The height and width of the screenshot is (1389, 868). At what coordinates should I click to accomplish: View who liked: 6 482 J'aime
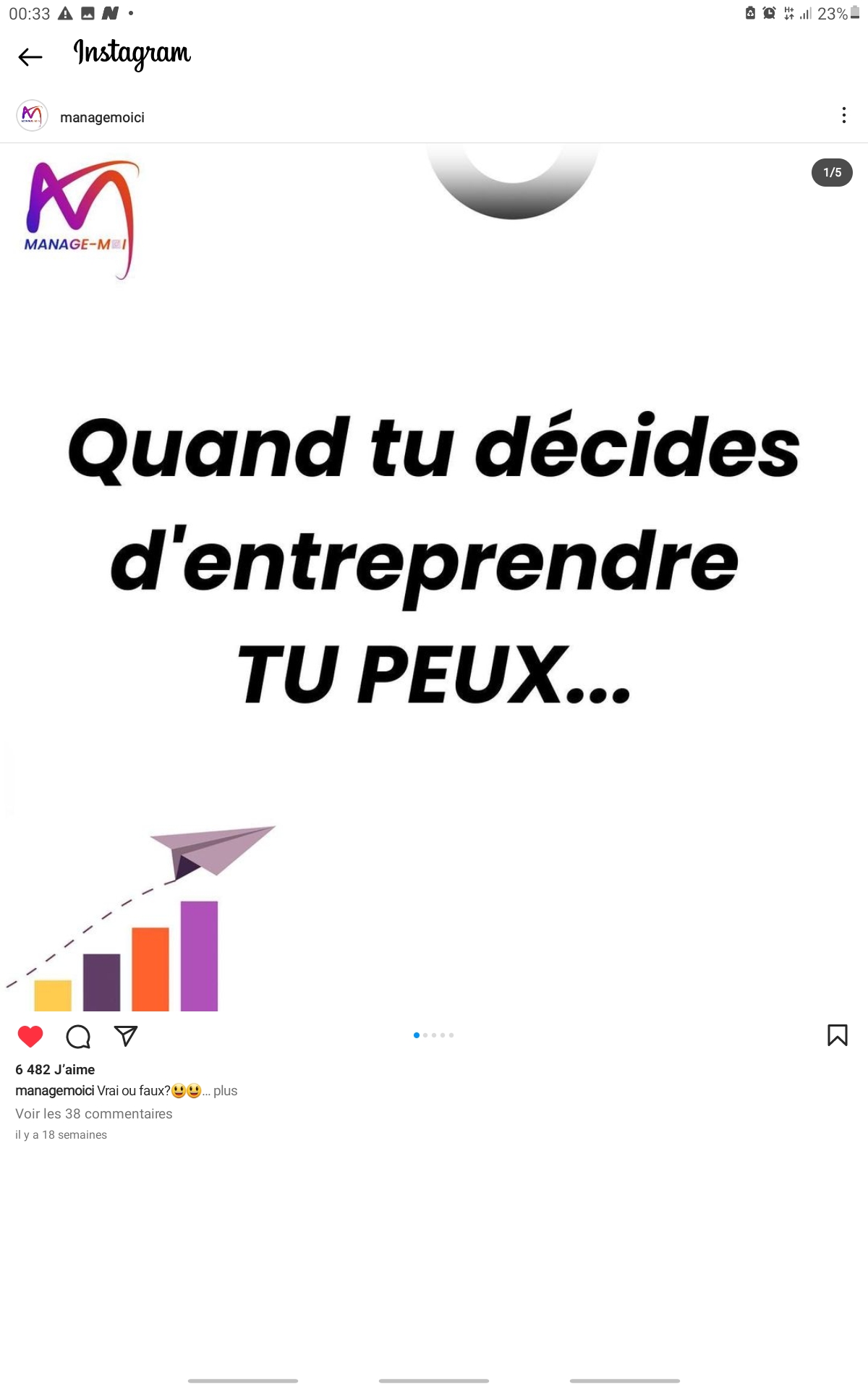[x=55, y=1069]
